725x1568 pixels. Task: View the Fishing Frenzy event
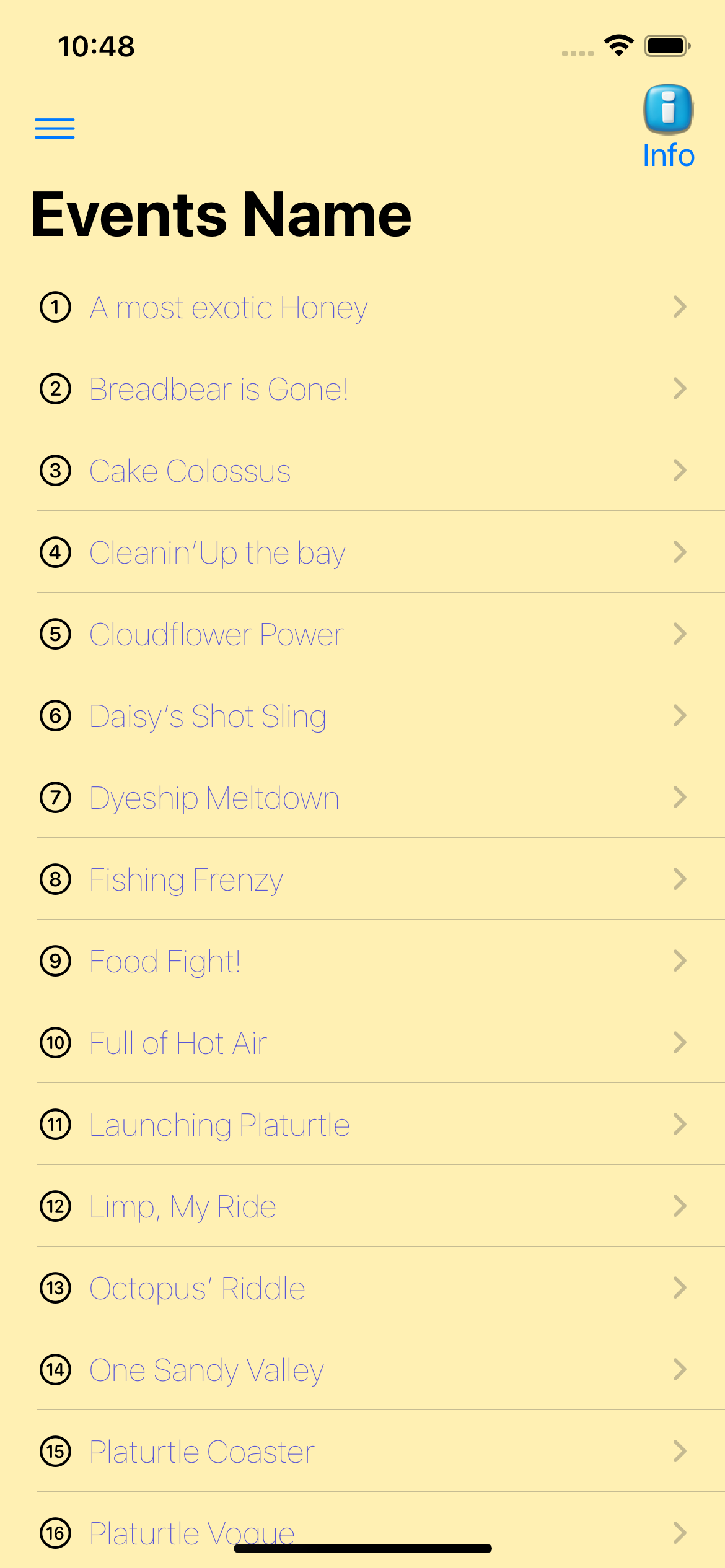pyautogui.click(x=362, y=880)
